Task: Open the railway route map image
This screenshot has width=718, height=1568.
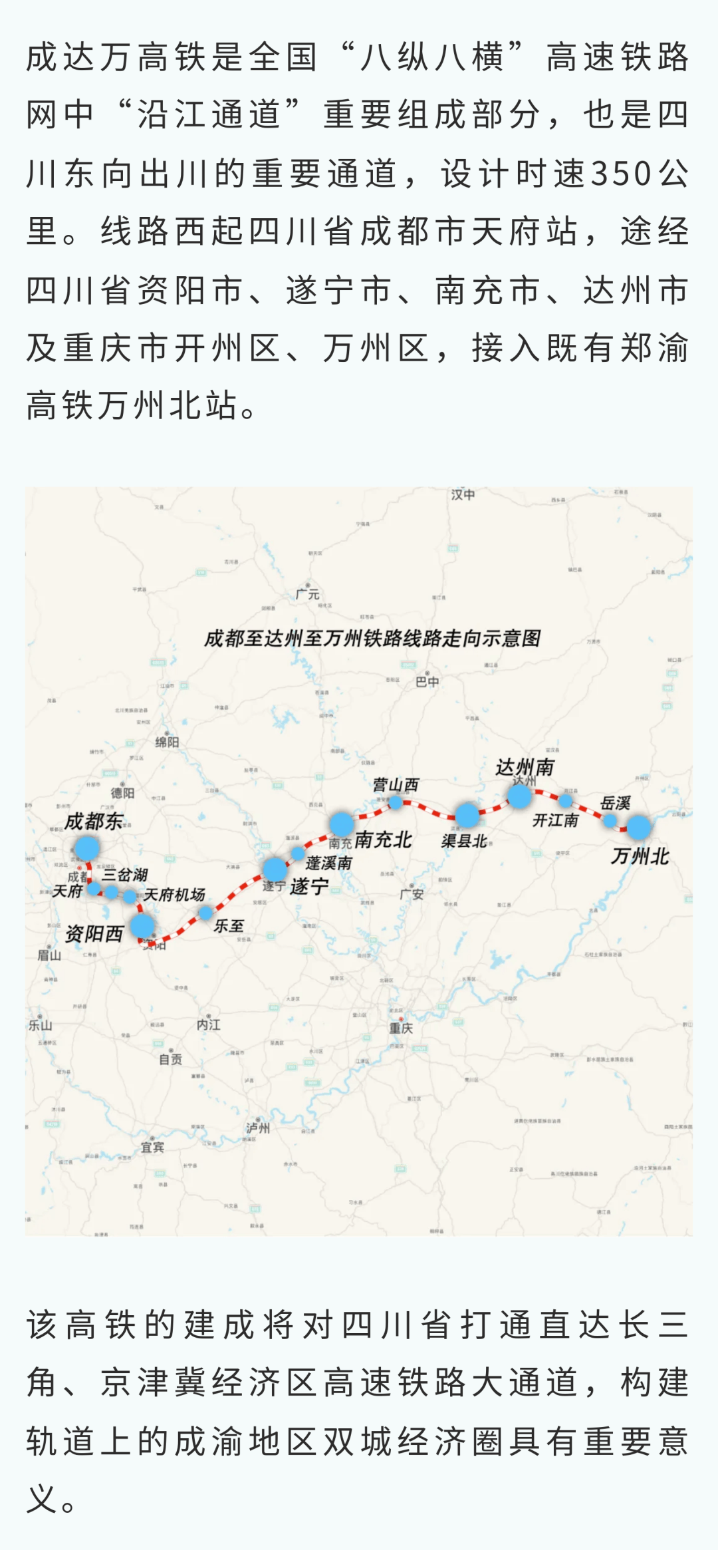Action: coord(359,862)
